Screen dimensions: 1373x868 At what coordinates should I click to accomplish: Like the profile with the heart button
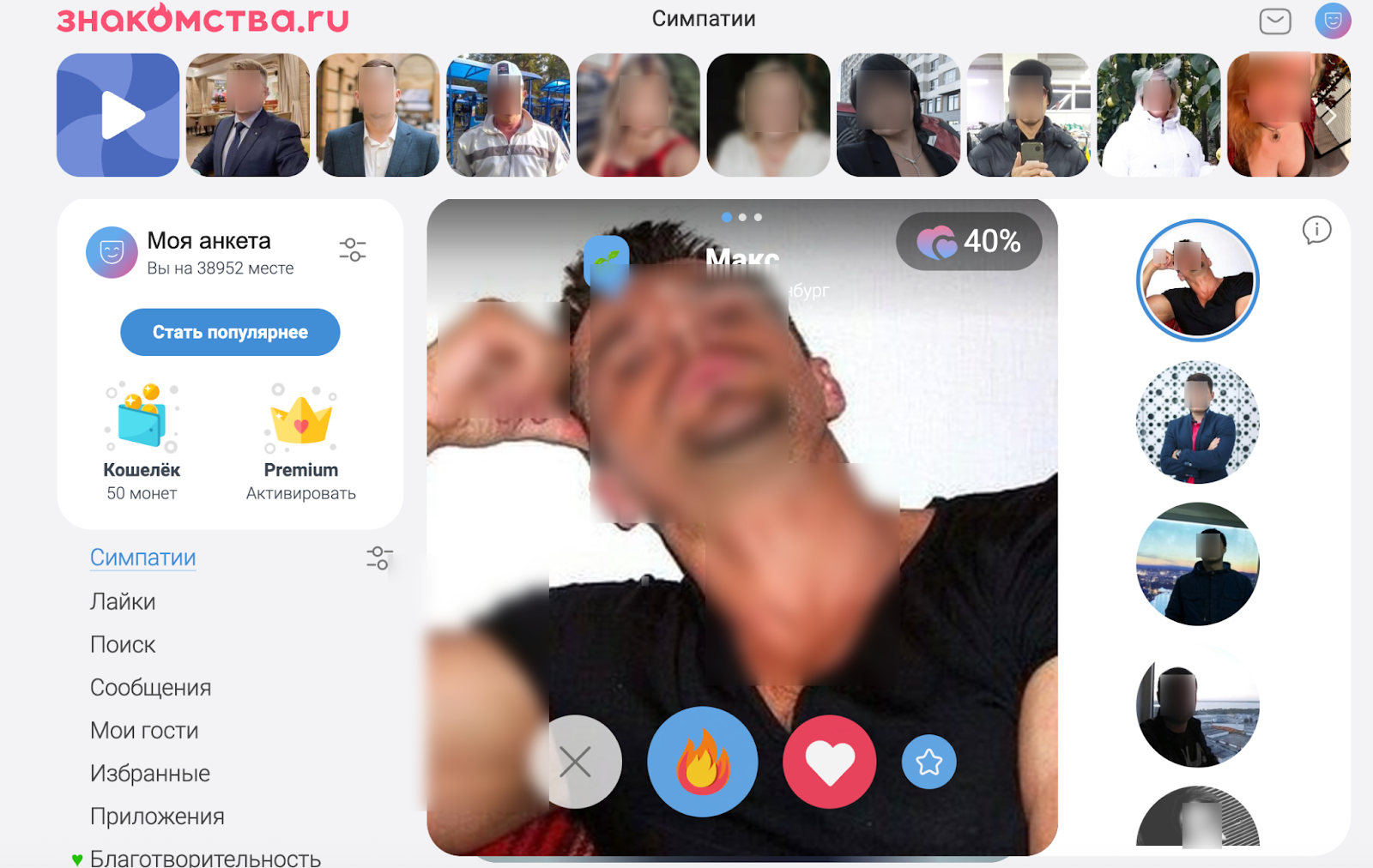(829, 761)
